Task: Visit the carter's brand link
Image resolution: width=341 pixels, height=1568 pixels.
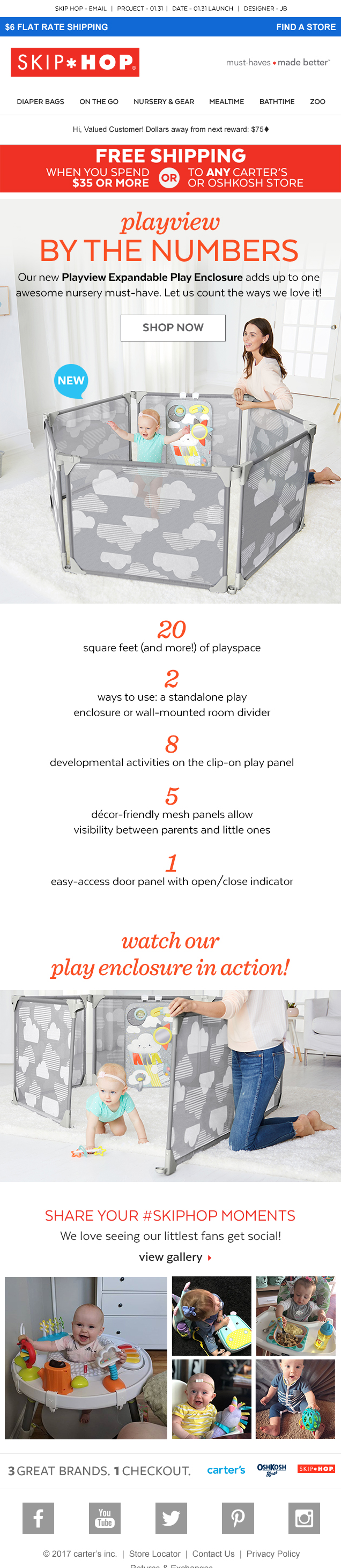Action: (x=226, y=1469)
